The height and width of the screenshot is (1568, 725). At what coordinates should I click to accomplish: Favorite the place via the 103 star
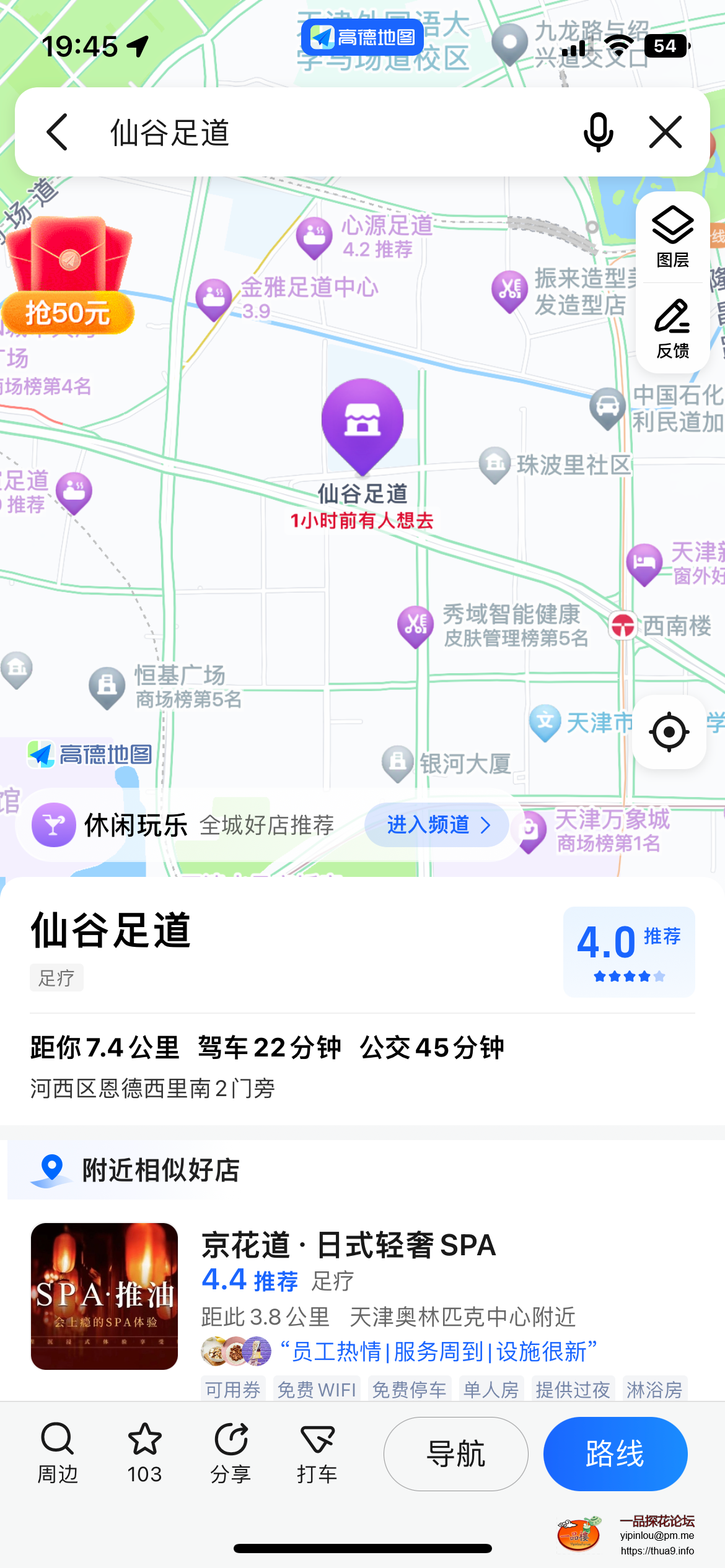click(x=144, y=1452)
